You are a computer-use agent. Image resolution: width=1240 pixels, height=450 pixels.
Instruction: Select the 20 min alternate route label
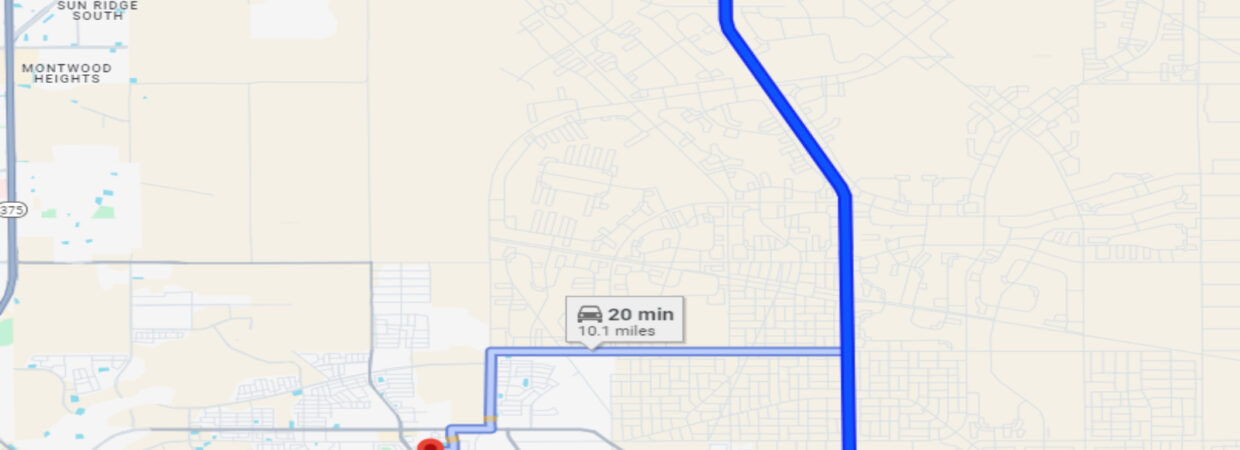tap(625, 320)
